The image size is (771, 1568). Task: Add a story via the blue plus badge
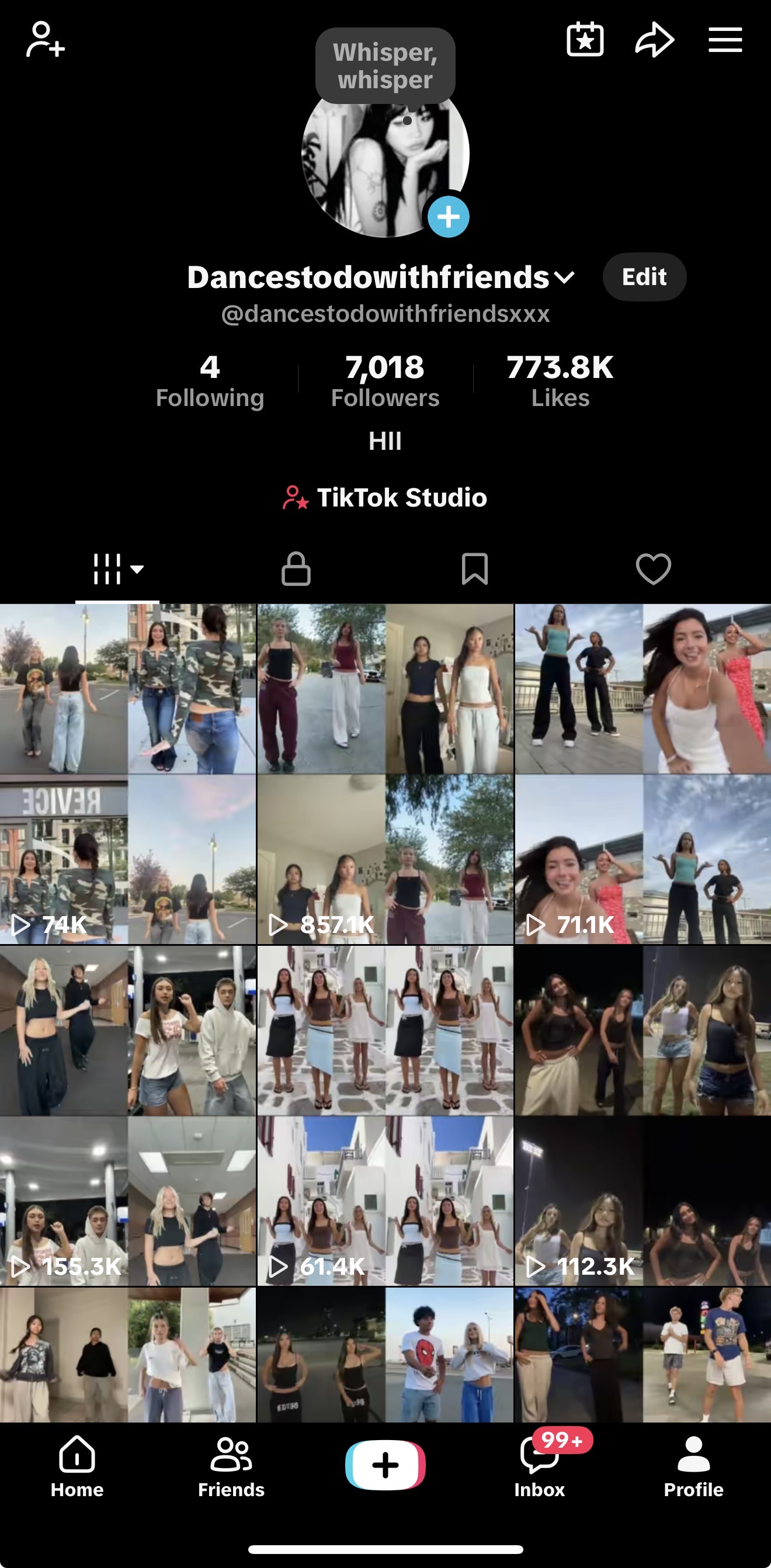(449, 216)
